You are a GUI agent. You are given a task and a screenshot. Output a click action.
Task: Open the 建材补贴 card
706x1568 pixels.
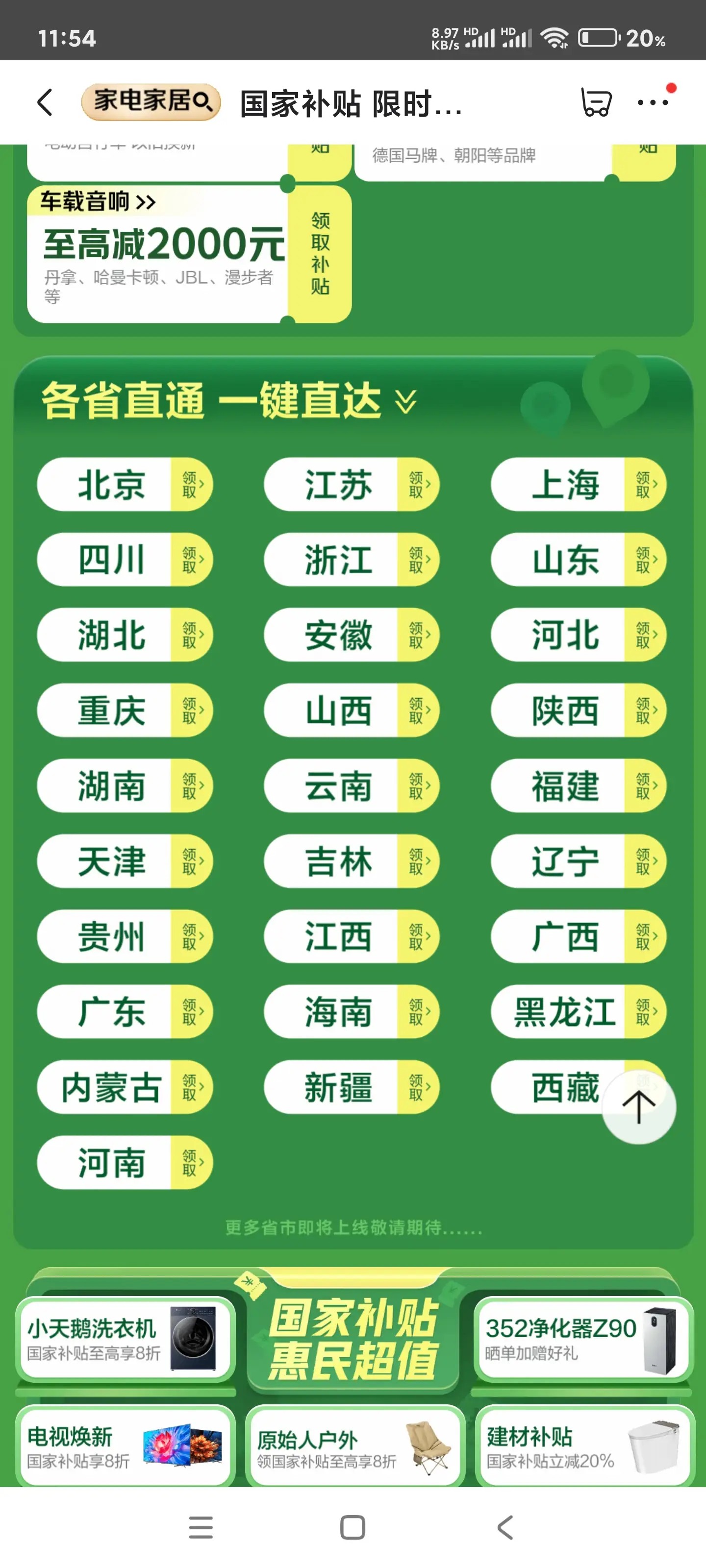tap(584, 1446)
